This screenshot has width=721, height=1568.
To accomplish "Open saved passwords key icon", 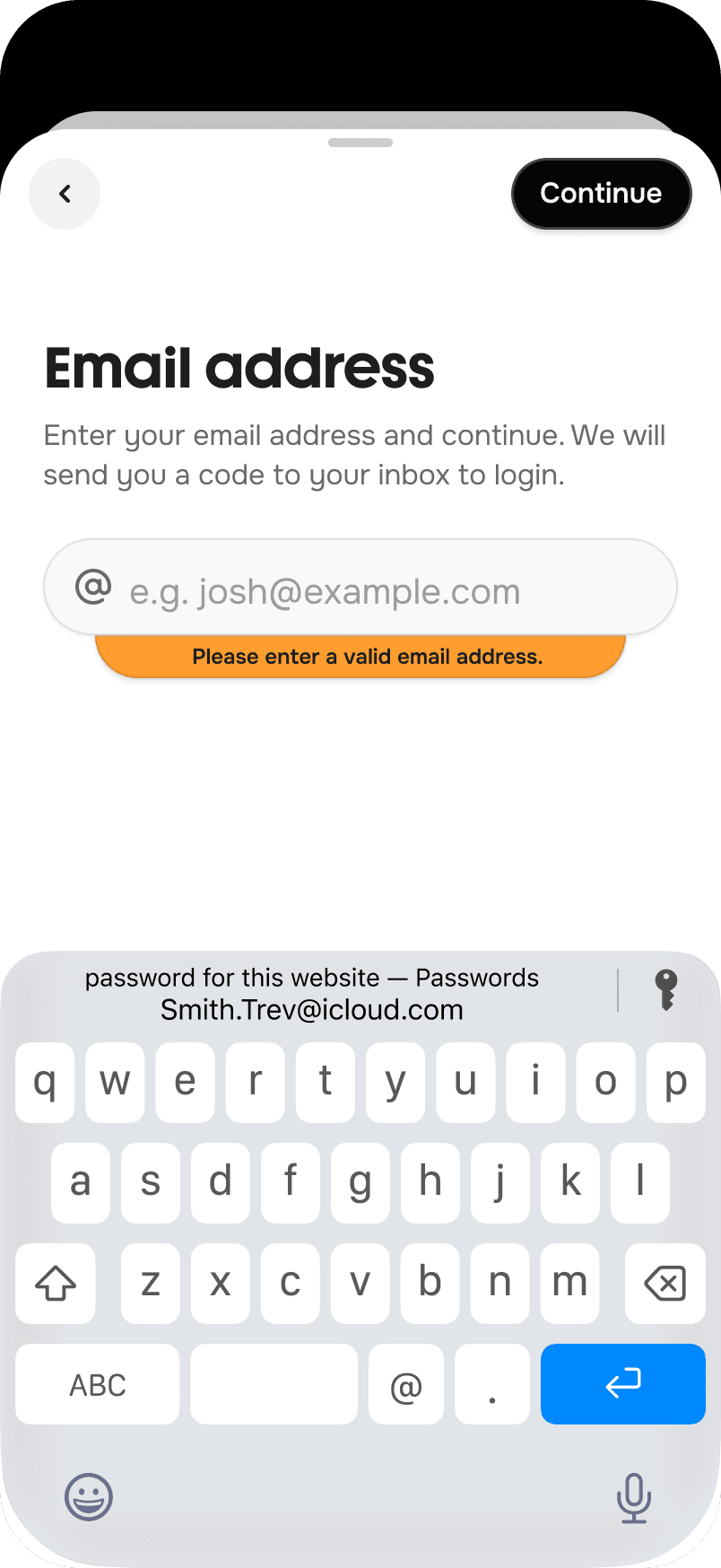I will tap(665, 990).
